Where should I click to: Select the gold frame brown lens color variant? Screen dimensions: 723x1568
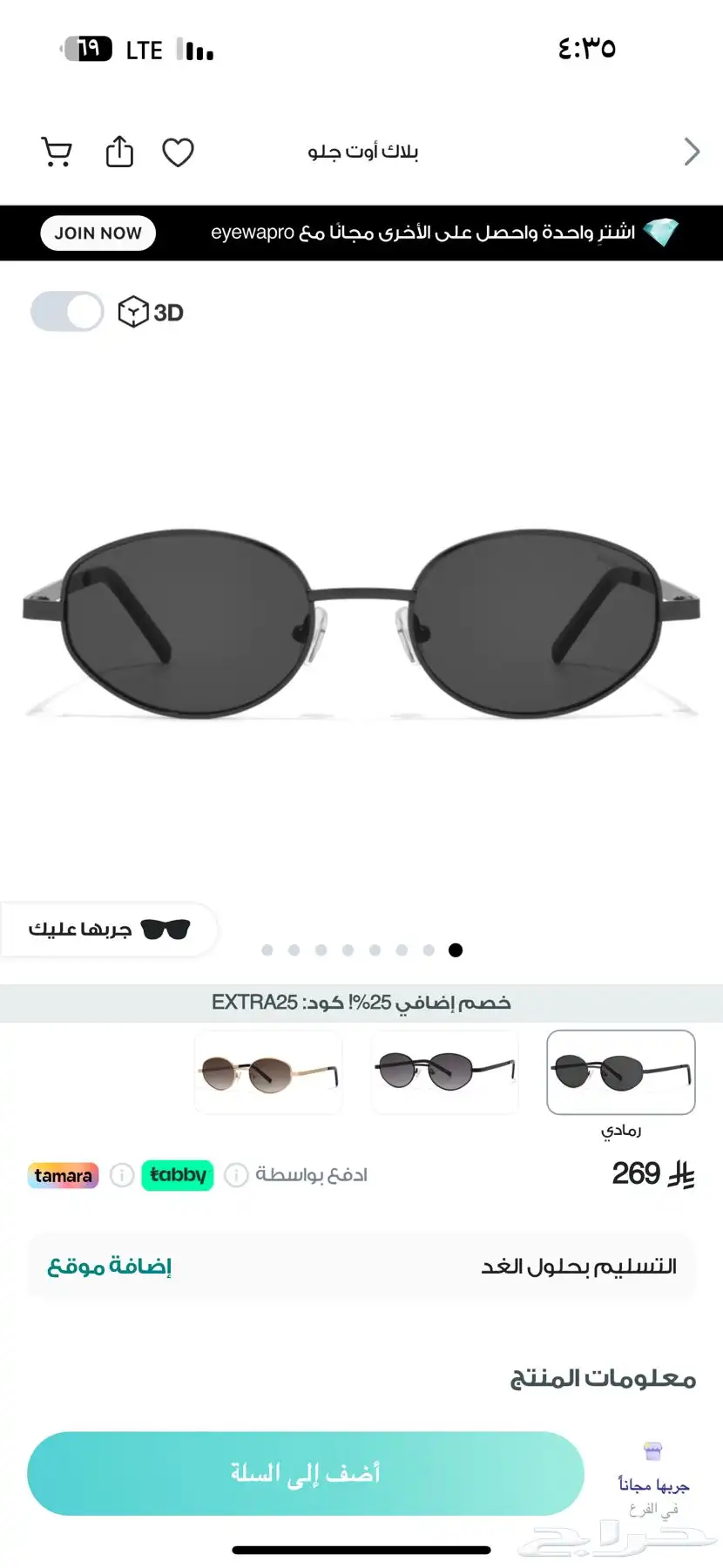pyautogui.click(x=268, y=1072)
